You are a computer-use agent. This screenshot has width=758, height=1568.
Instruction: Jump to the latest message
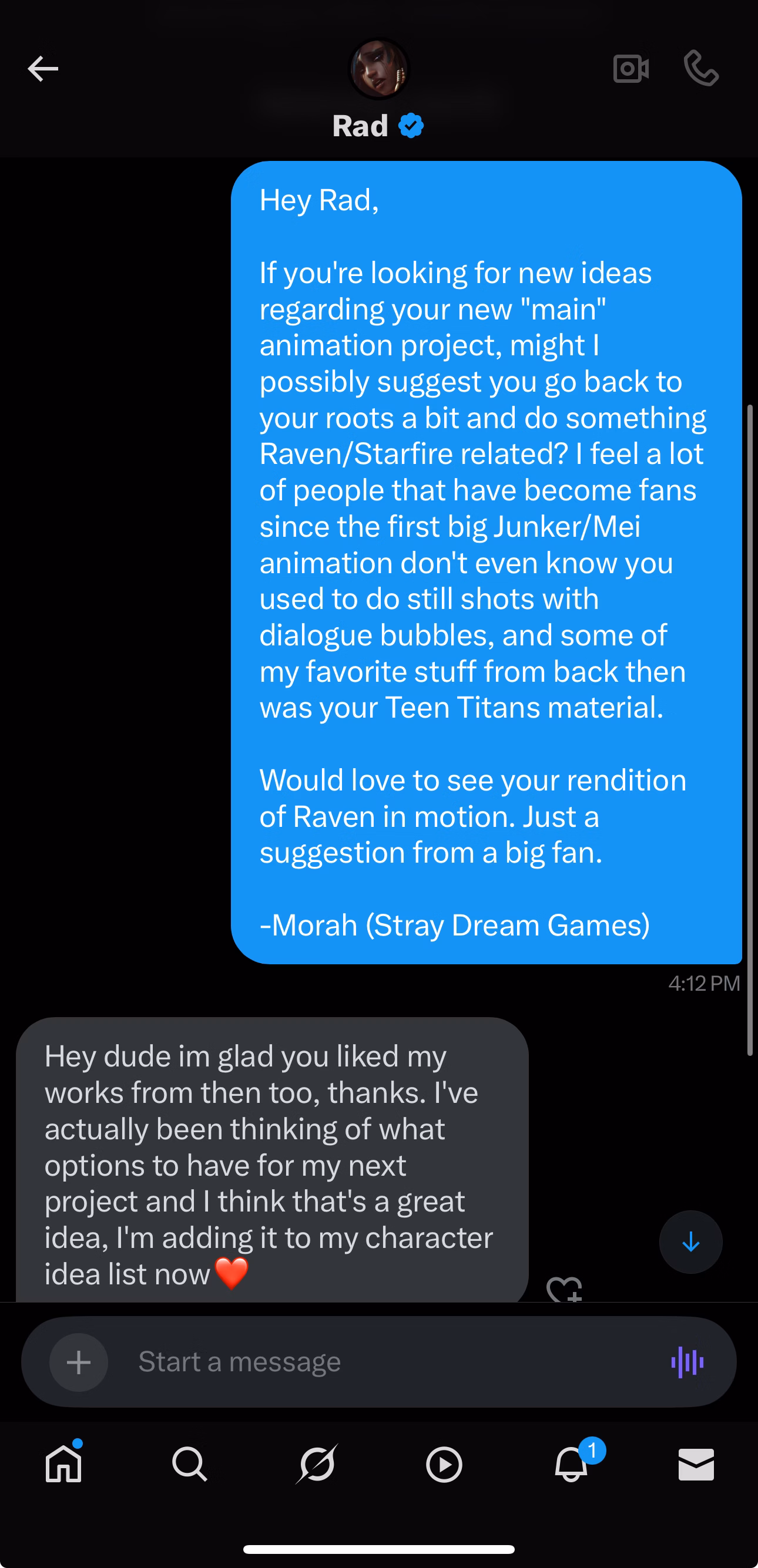690,1241
